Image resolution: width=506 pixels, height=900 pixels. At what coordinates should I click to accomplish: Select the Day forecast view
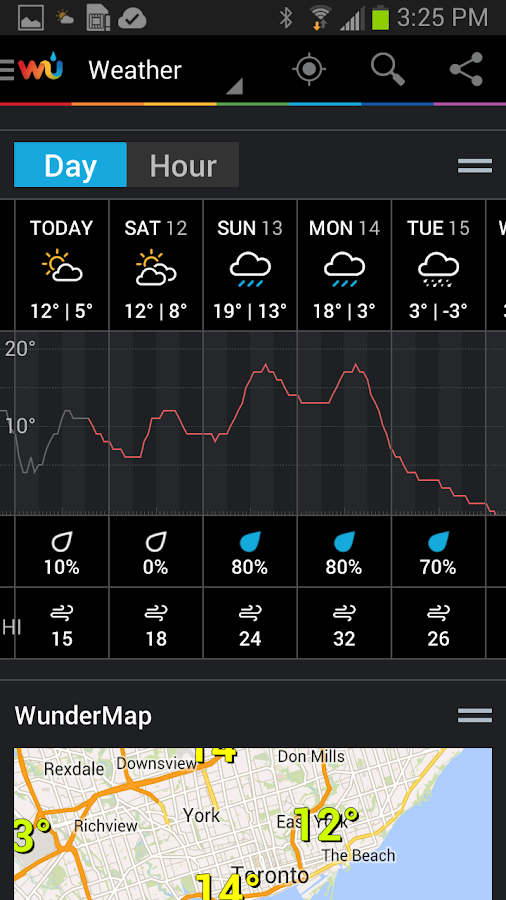(70, 165)
